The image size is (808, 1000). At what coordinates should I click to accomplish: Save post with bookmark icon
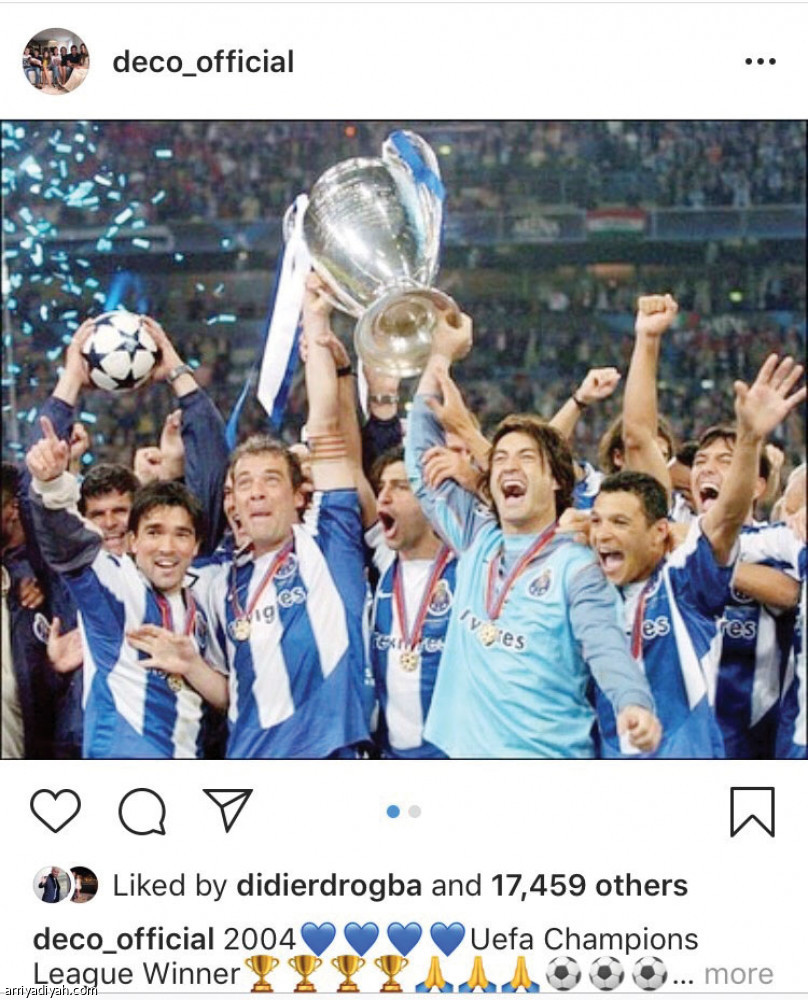(x=752, y=811)
